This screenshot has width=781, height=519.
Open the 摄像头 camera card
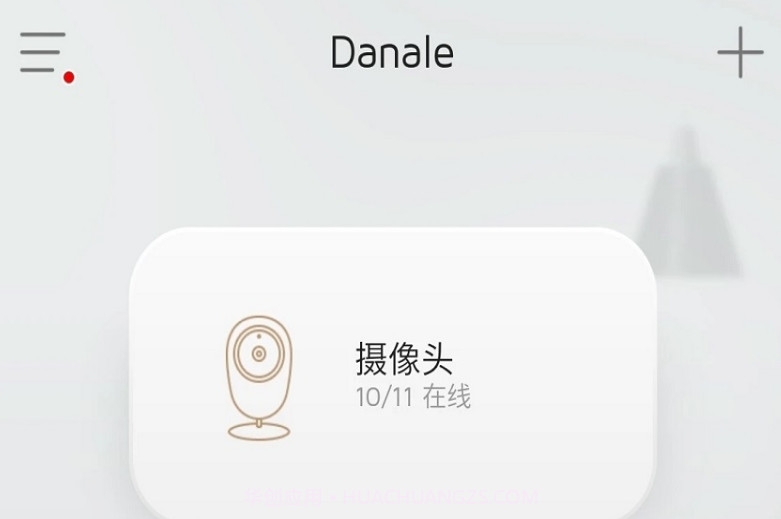392,375
